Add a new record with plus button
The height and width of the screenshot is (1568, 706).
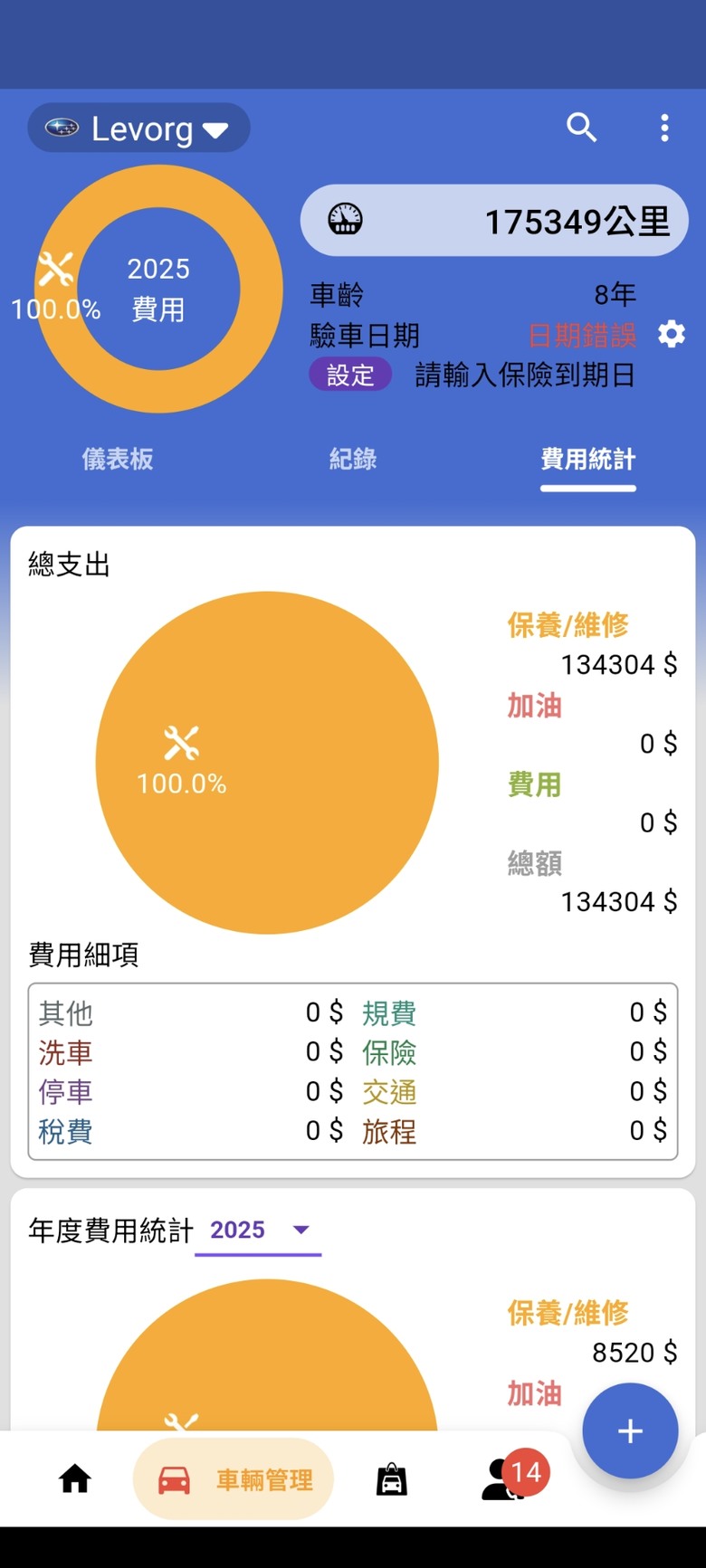pyautogui.click(x=630, y=1431)
